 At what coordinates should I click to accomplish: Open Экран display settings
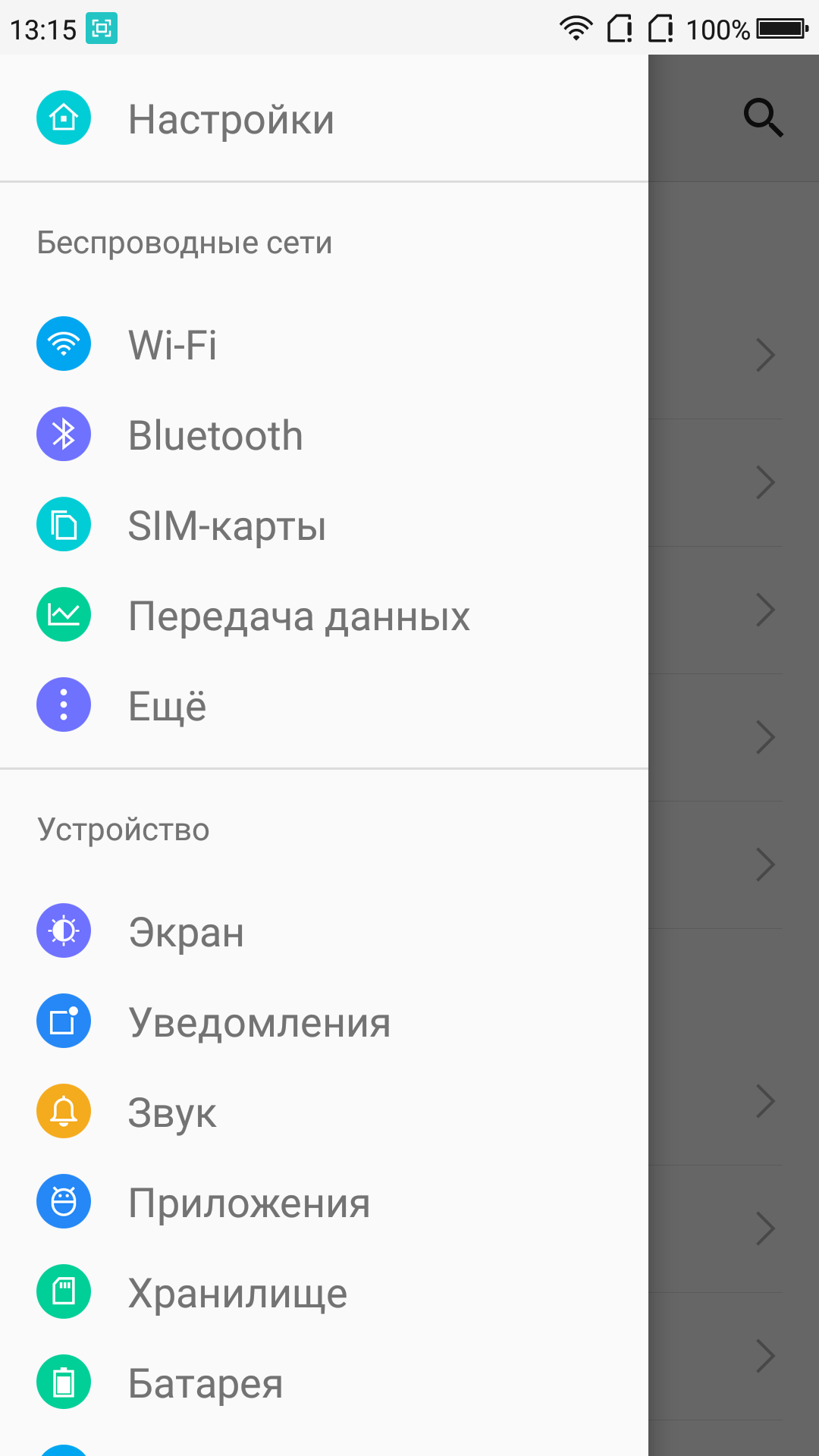[186, 932]
